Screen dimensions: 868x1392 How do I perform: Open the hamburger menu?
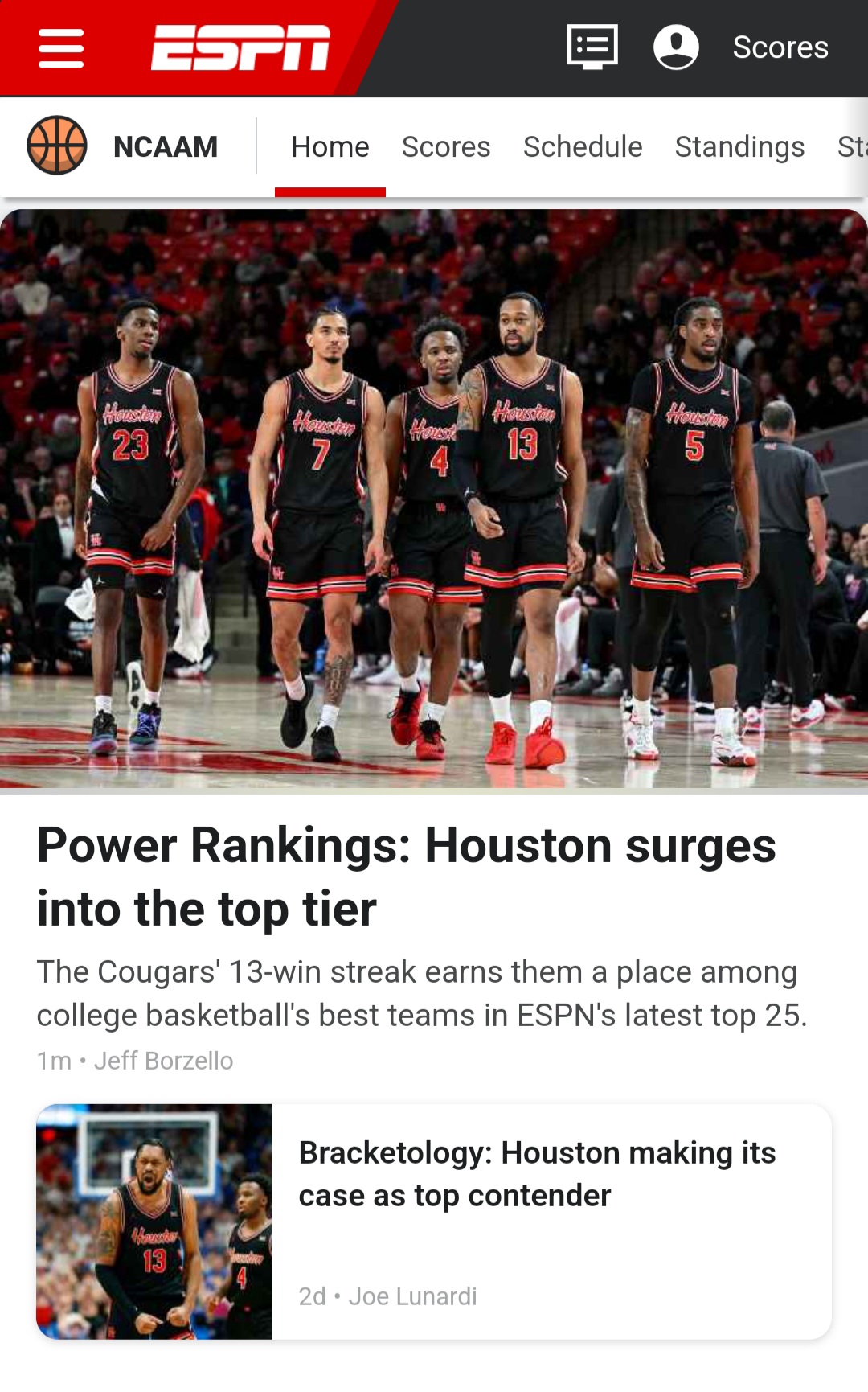pos(61,48)
